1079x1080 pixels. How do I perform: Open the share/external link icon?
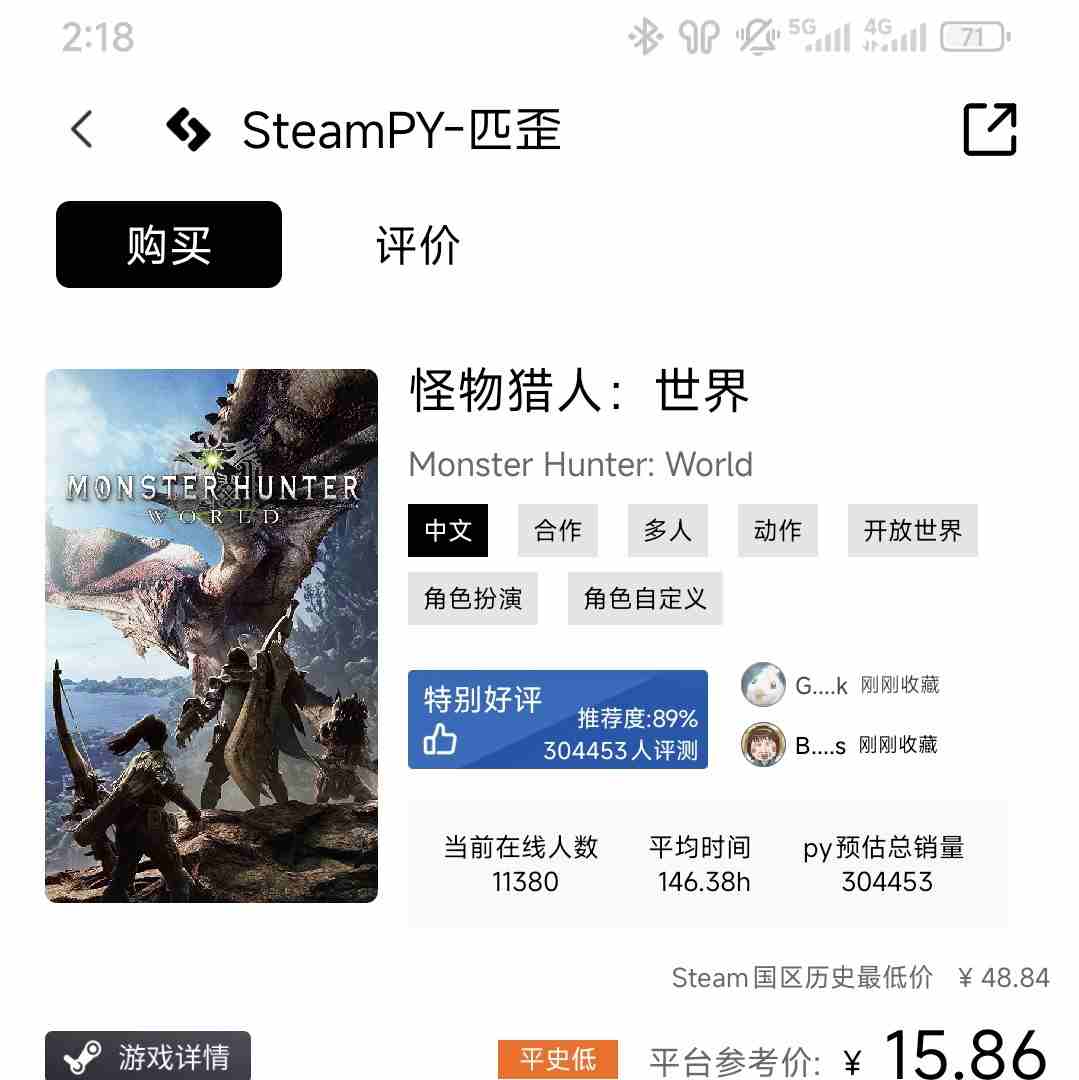click(x=989, y=130)
